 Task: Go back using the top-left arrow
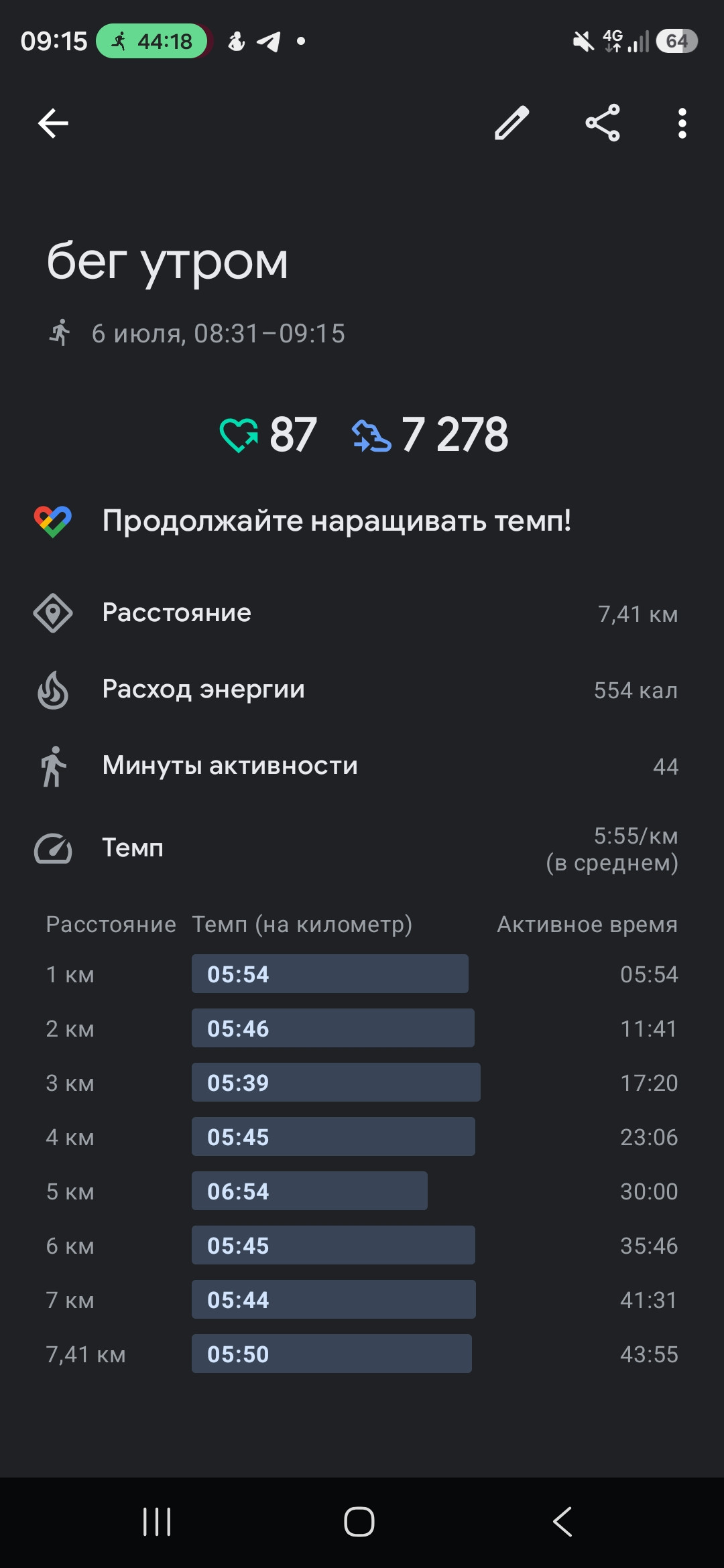(x=53, y=123)
